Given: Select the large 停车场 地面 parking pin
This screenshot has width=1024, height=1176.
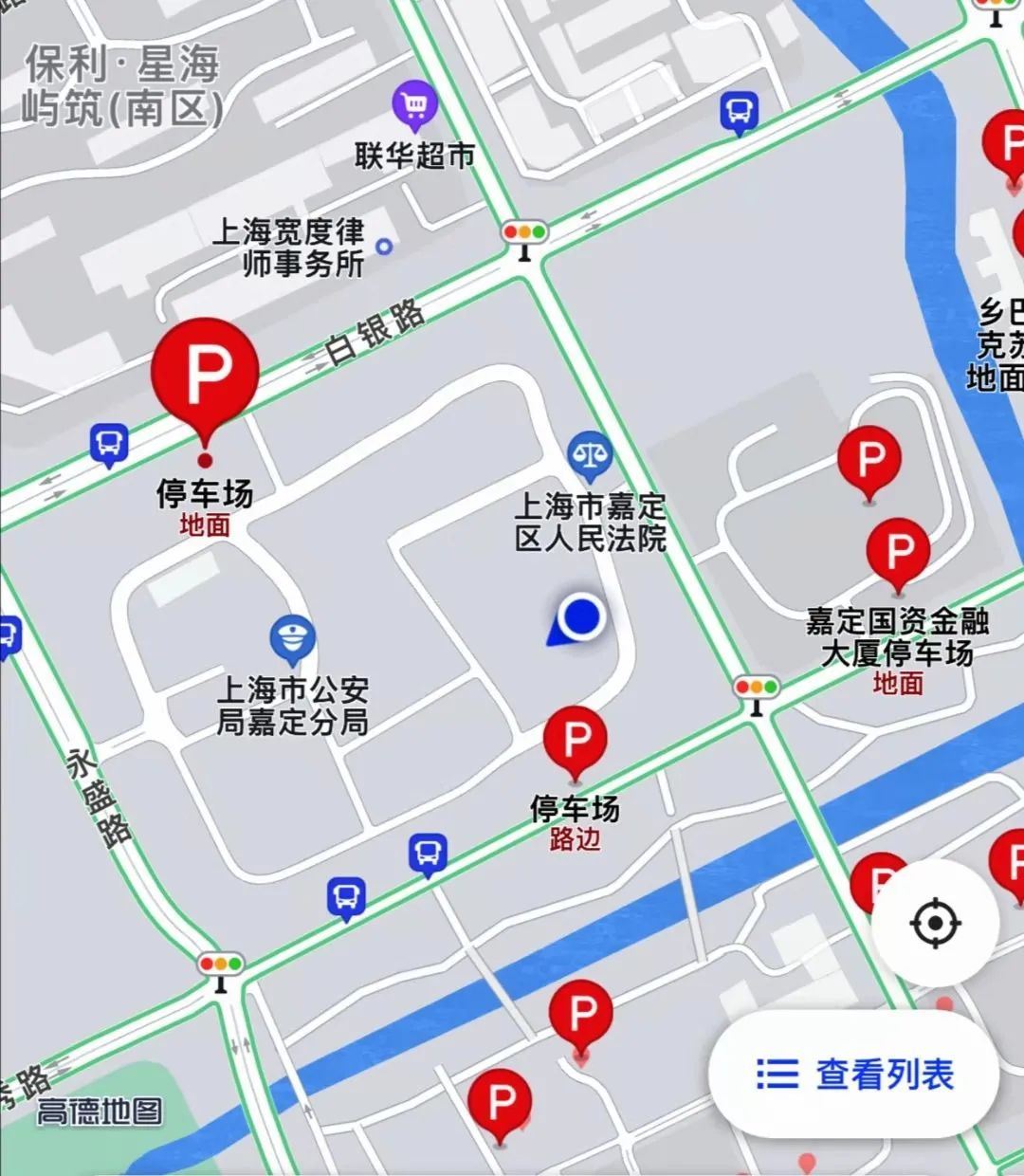Looking at the screenshot, I should [207, 377].
